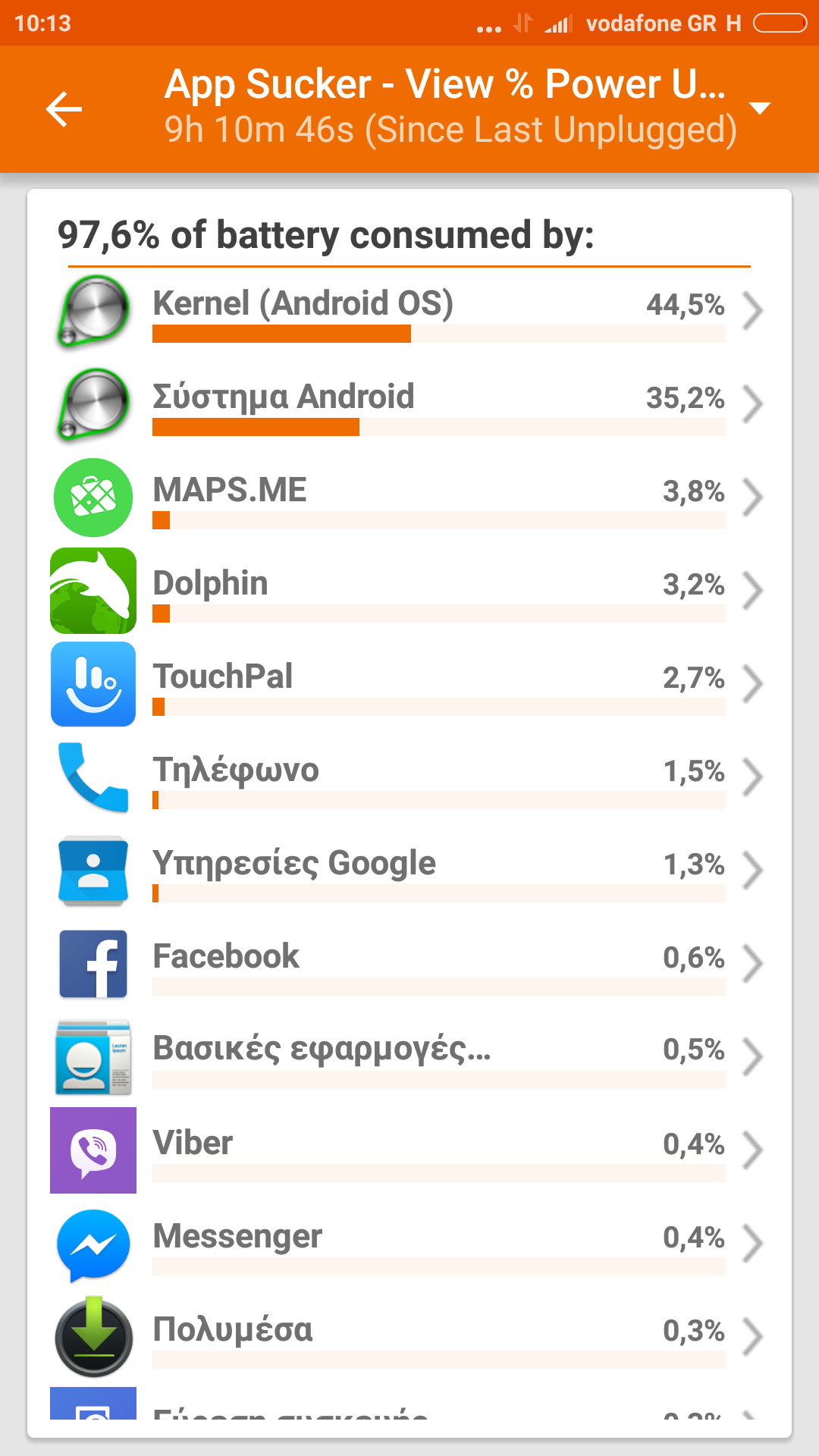Open Βασικές εφαρμογές row
This screenshot has height=1456, width=819.
[409, 1057]
